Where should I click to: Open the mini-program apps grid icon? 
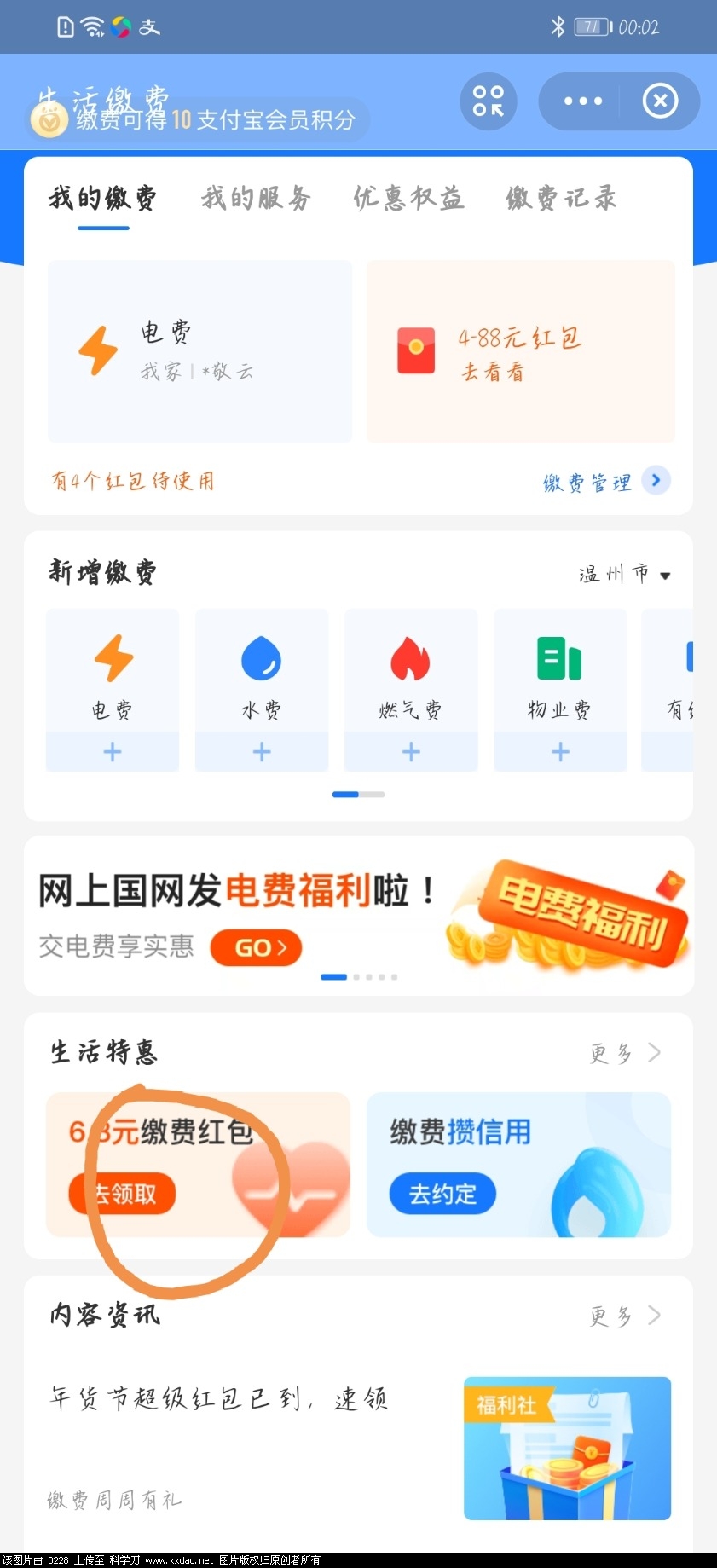[x=489, y=101]
